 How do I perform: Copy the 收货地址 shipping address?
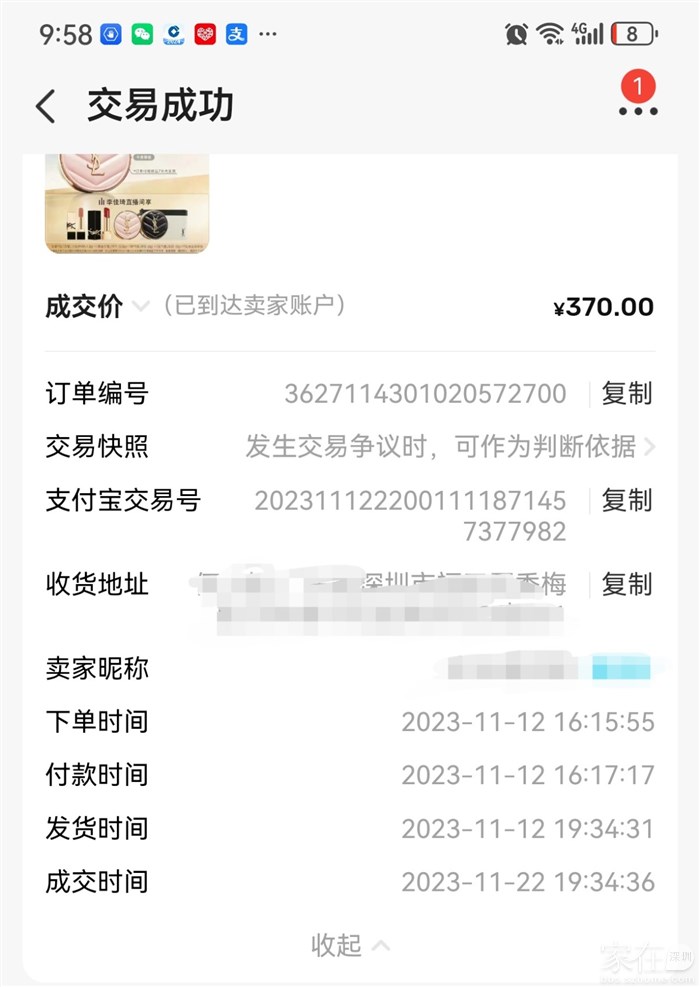pos(626,584)
